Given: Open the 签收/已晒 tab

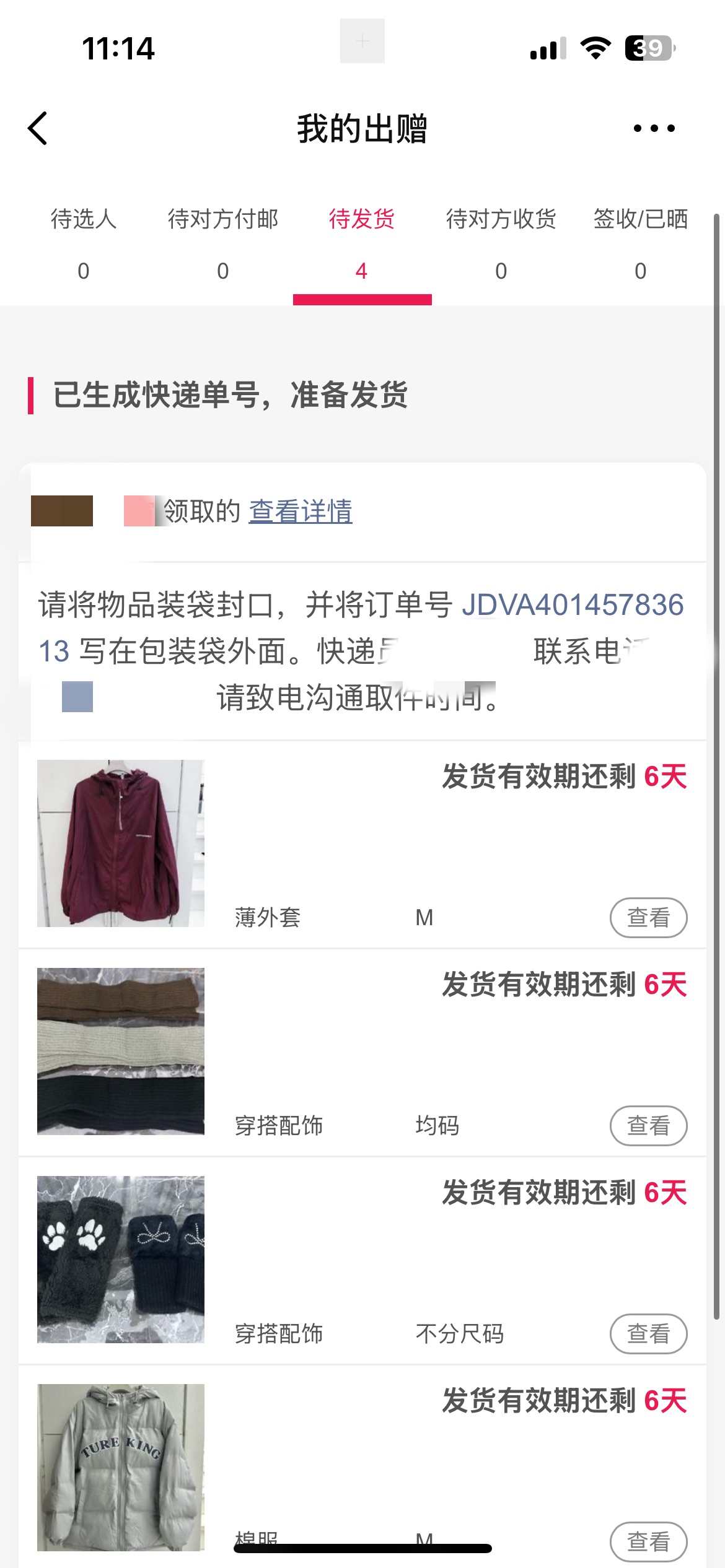Looking at the screenshot, I should 640,243.
